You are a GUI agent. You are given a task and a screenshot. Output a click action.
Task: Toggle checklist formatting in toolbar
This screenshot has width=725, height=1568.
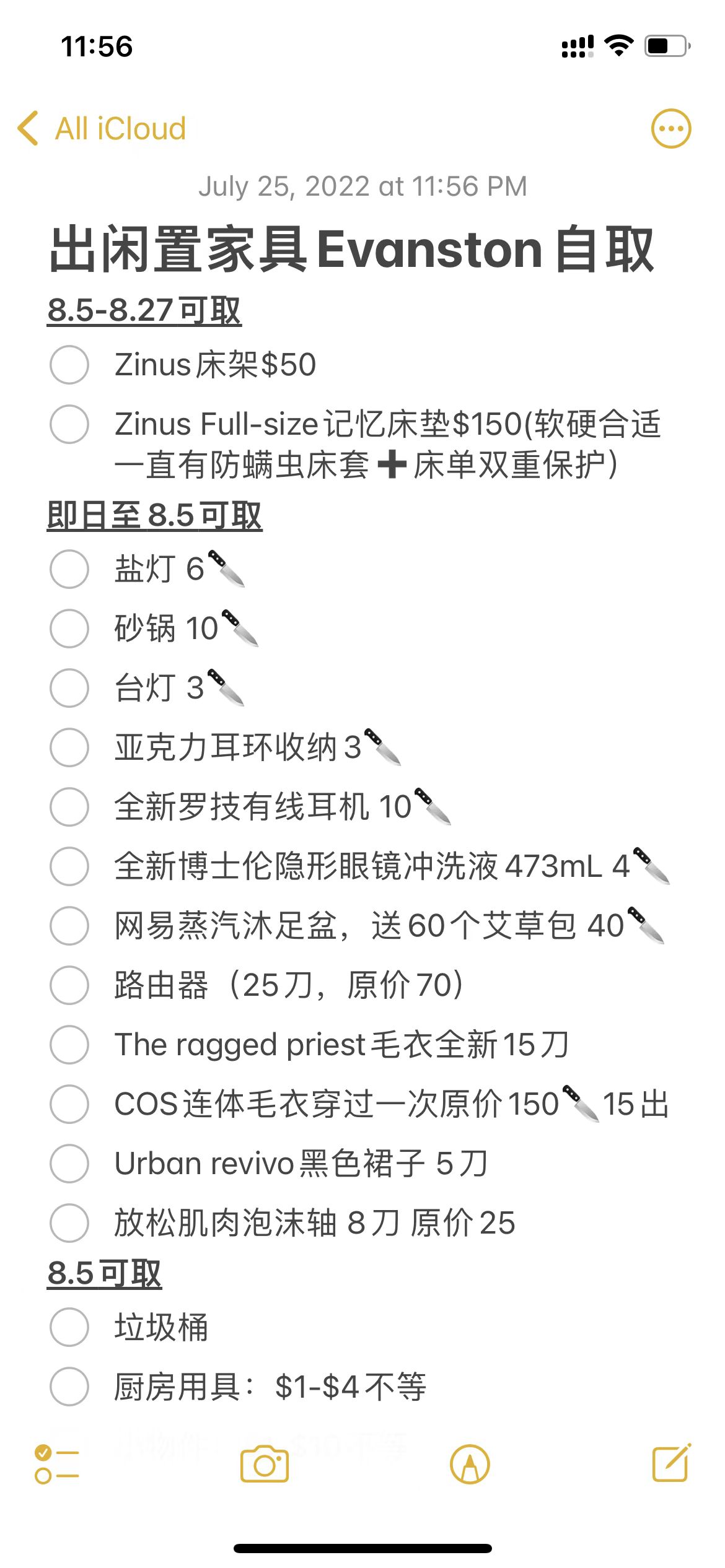[57, 1464]
